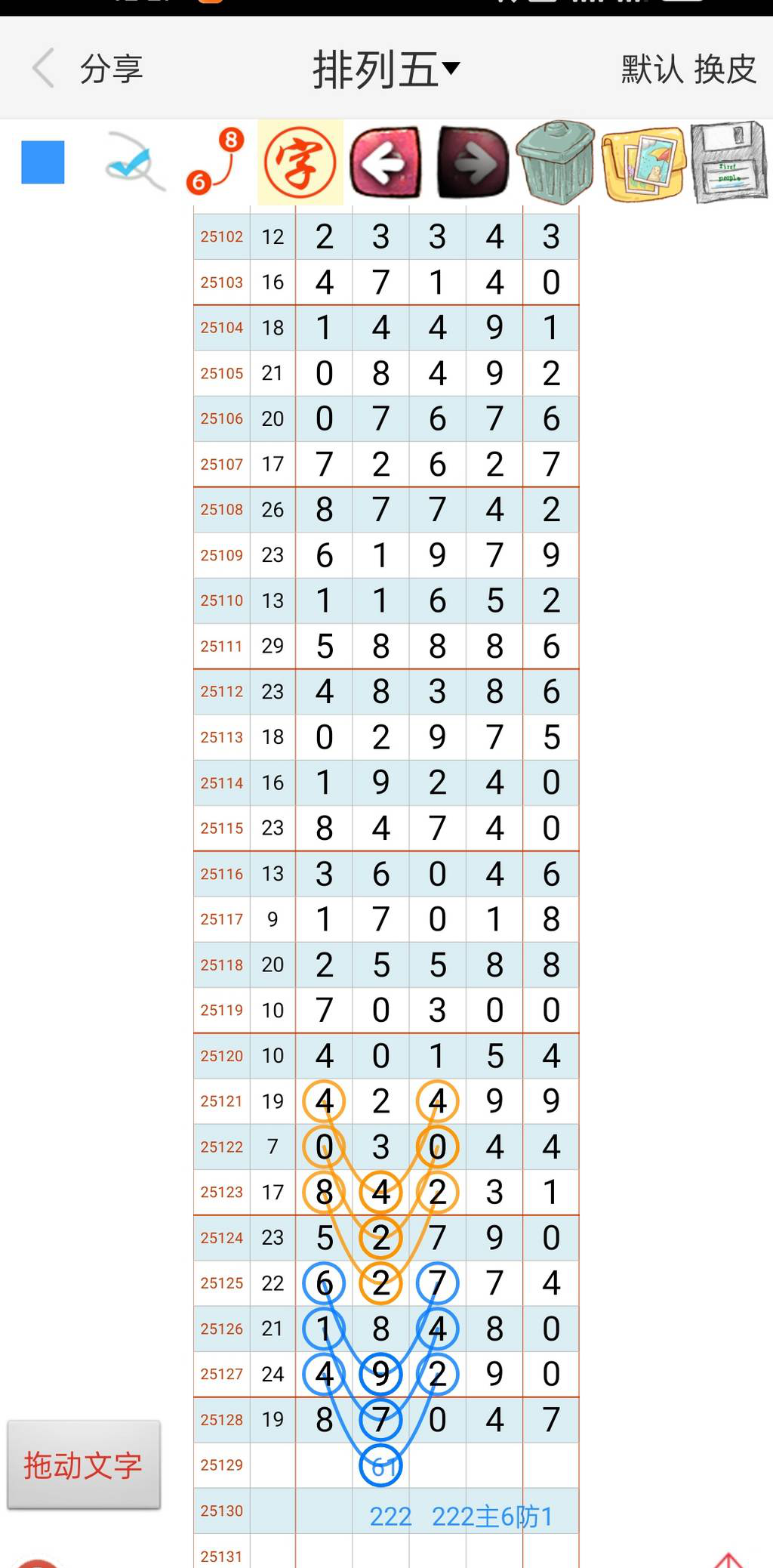Tap the 拖动文字 button
This screenshot has height=1568, width=773.
83,1465
